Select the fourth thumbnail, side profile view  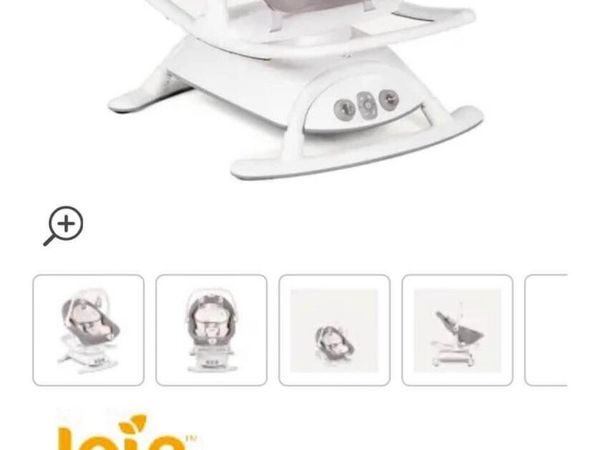coord(457,330)
